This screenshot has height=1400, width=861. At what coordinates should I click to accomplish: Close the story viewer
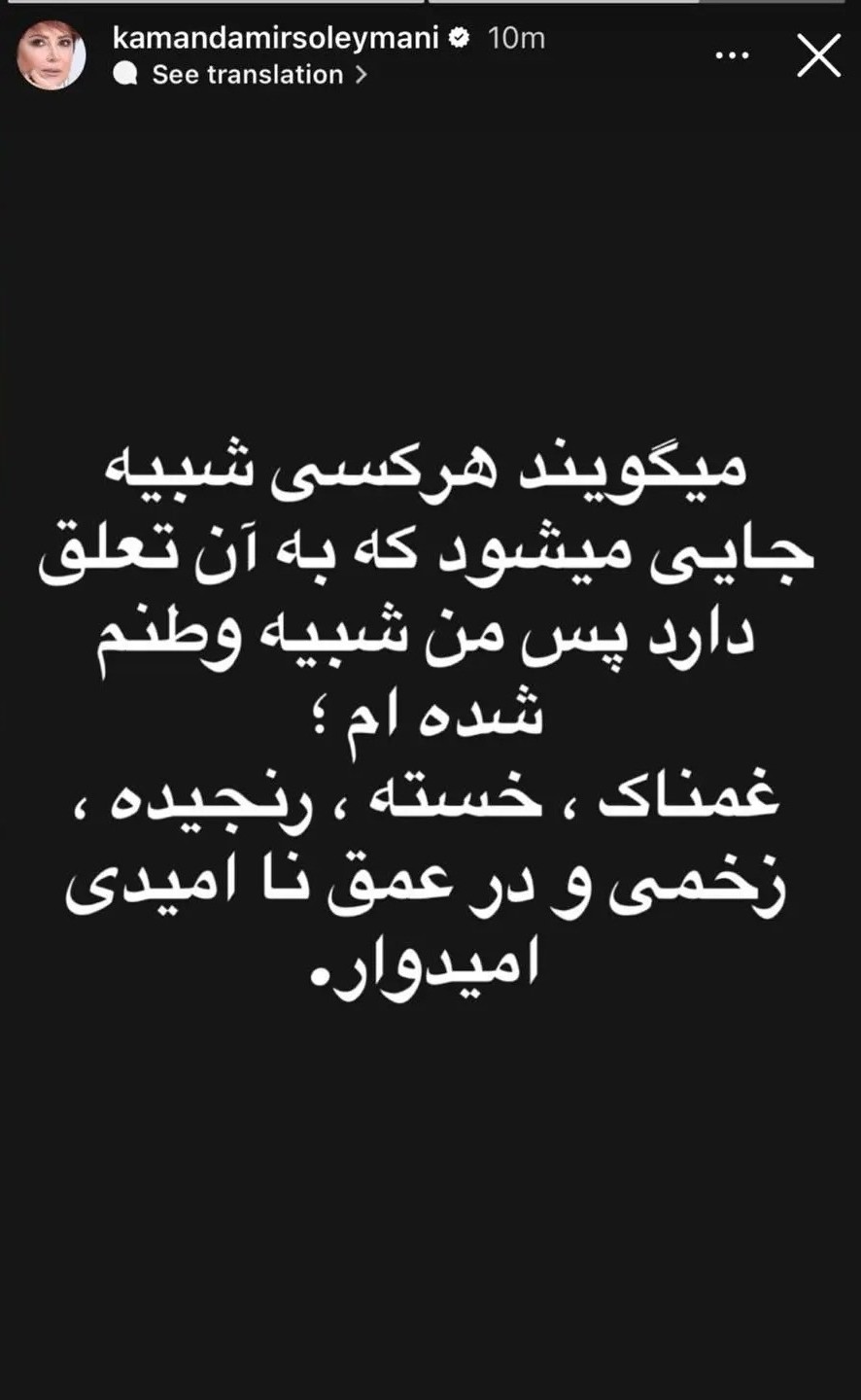818,55
